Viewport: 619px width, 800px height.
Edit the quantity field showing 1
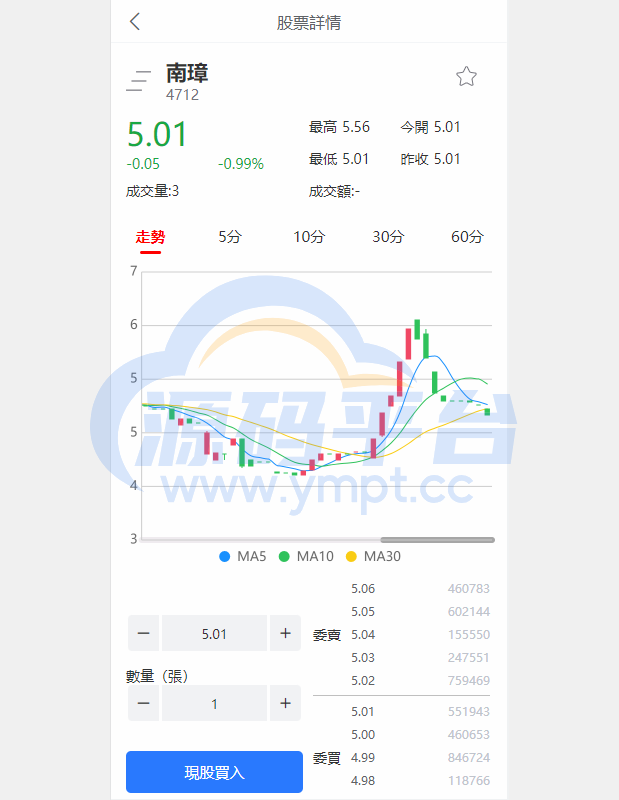tap(214, 703)
